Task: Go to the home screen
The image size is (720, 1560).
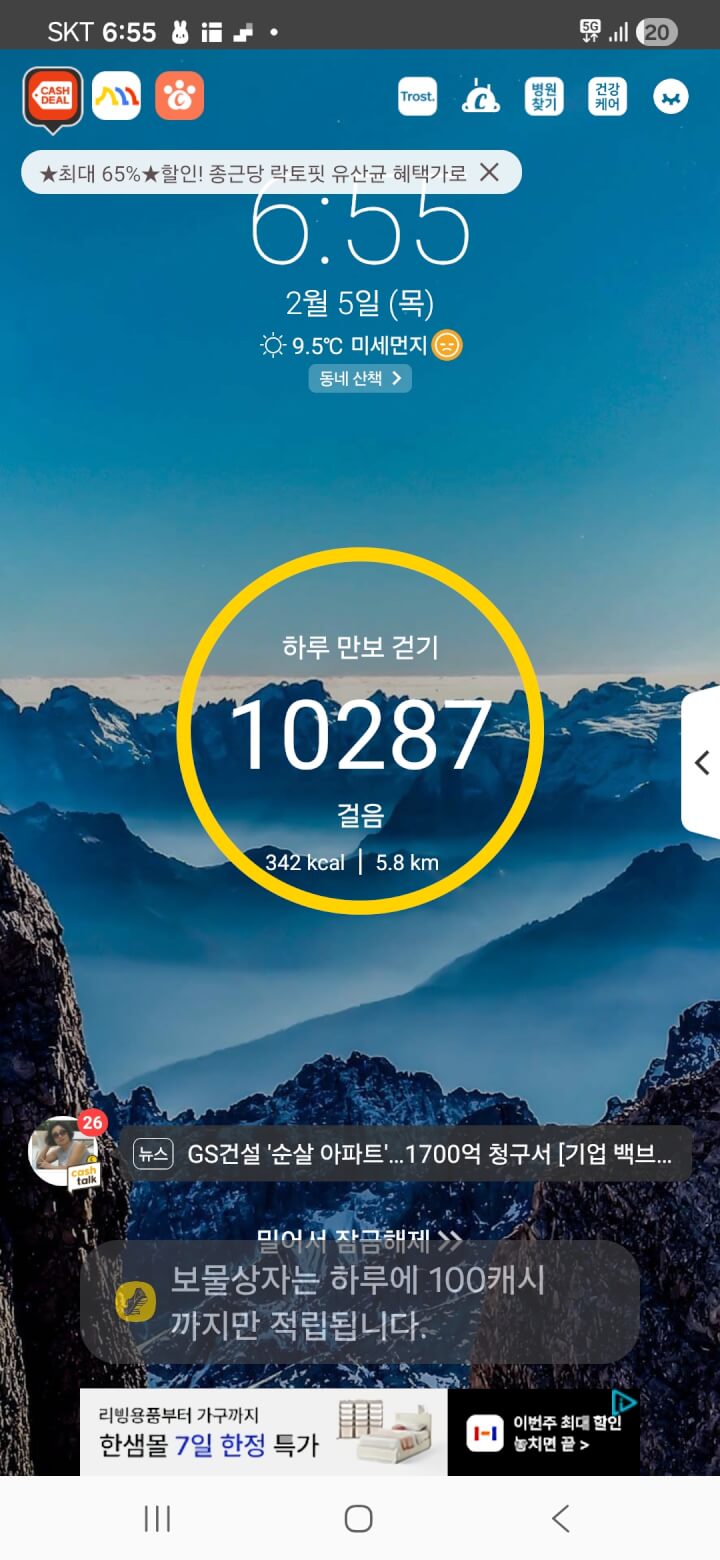Action: [359, 1519]
